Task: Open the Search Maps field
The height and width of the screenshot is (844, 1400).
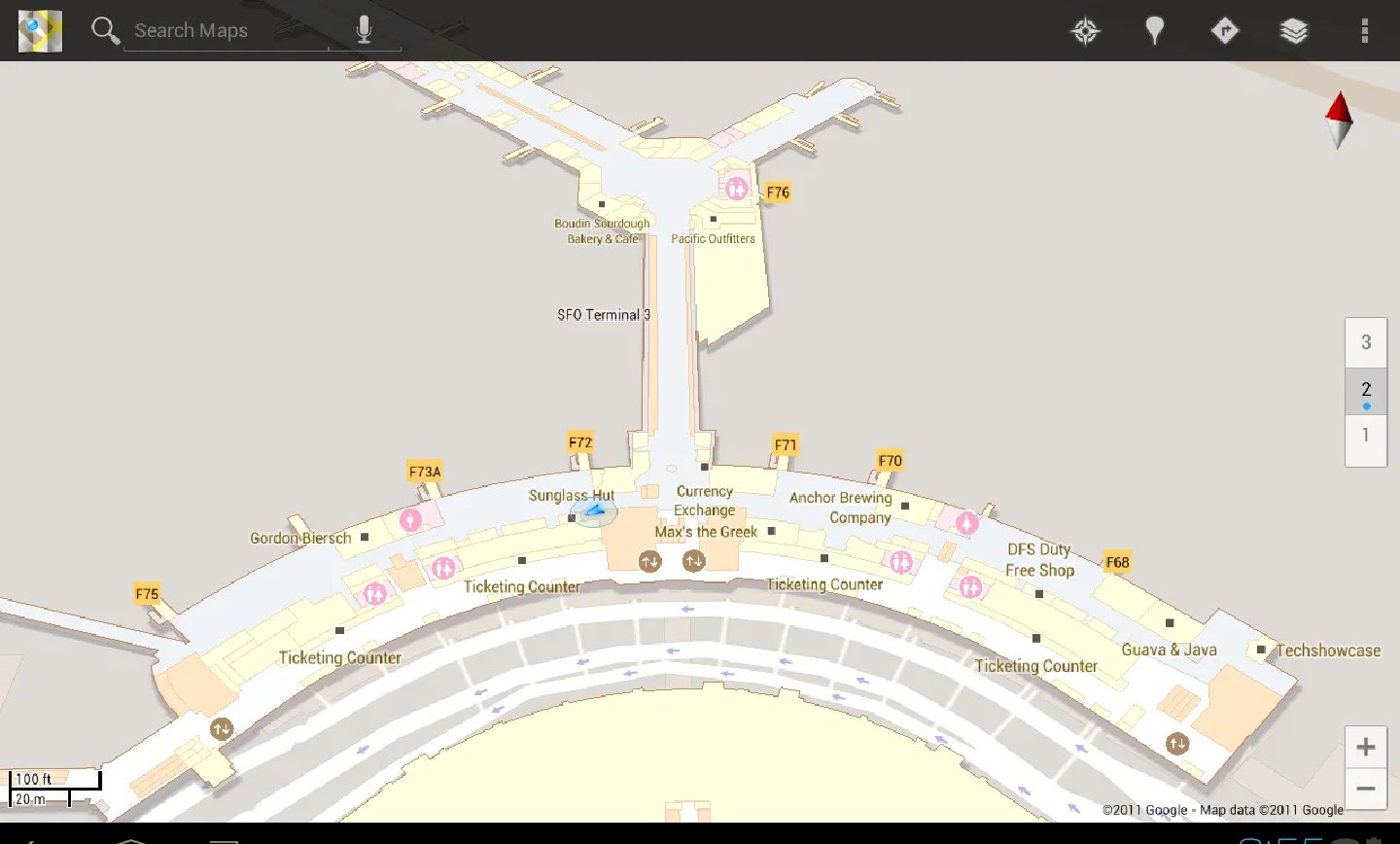Action: pos(224,31)
